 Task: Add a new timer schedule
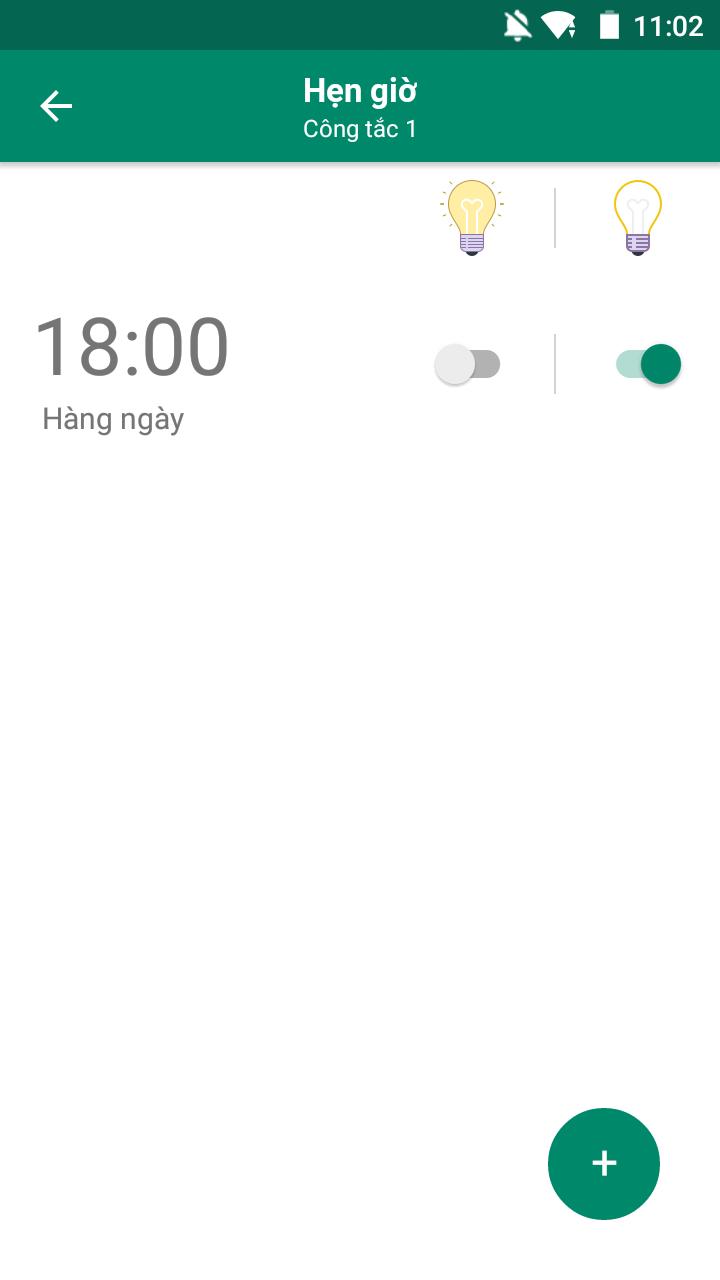[603, 1163]
